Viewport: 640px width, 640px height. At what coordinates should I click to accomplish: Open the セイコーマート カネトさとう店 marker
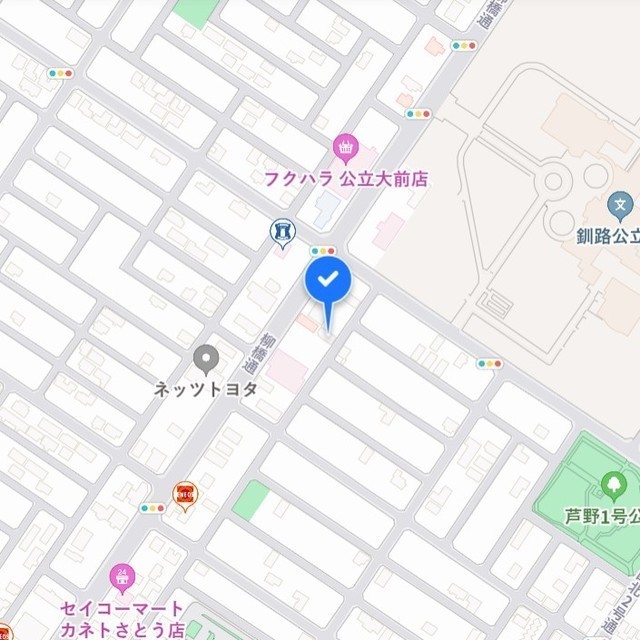pyautogui.click(x=122, y=577)
